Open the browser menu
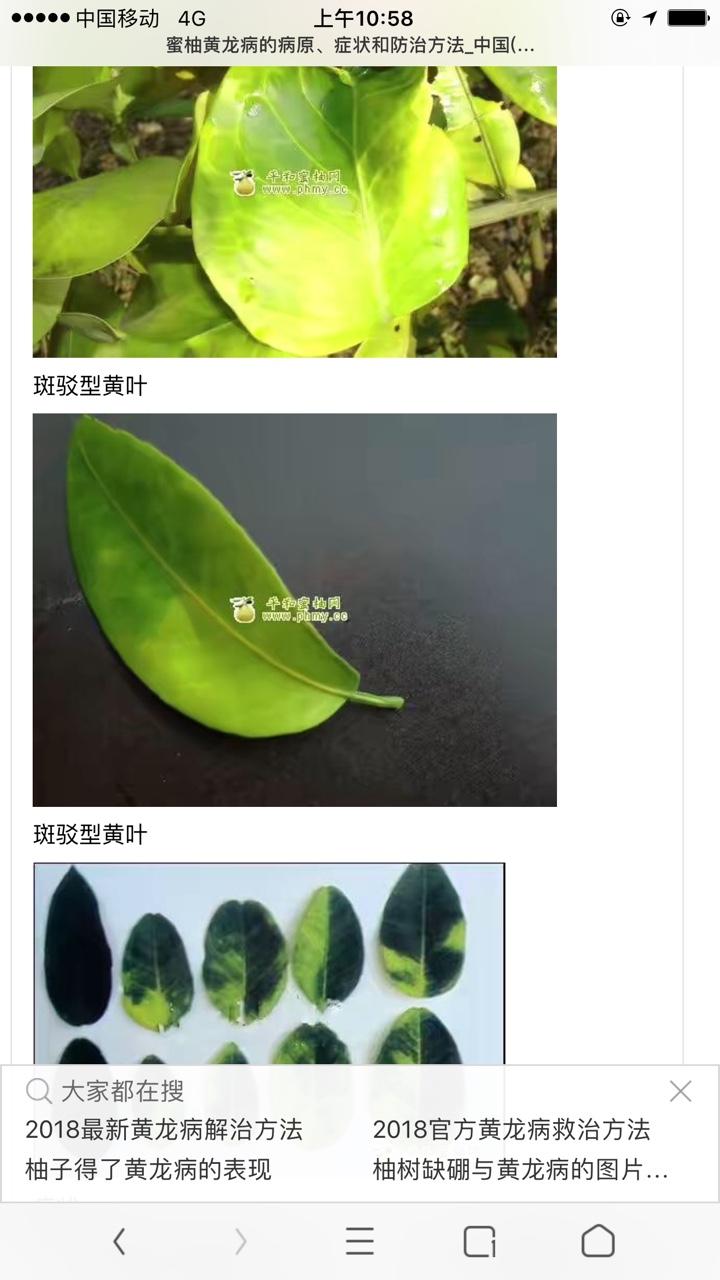 coord(360,1242)
